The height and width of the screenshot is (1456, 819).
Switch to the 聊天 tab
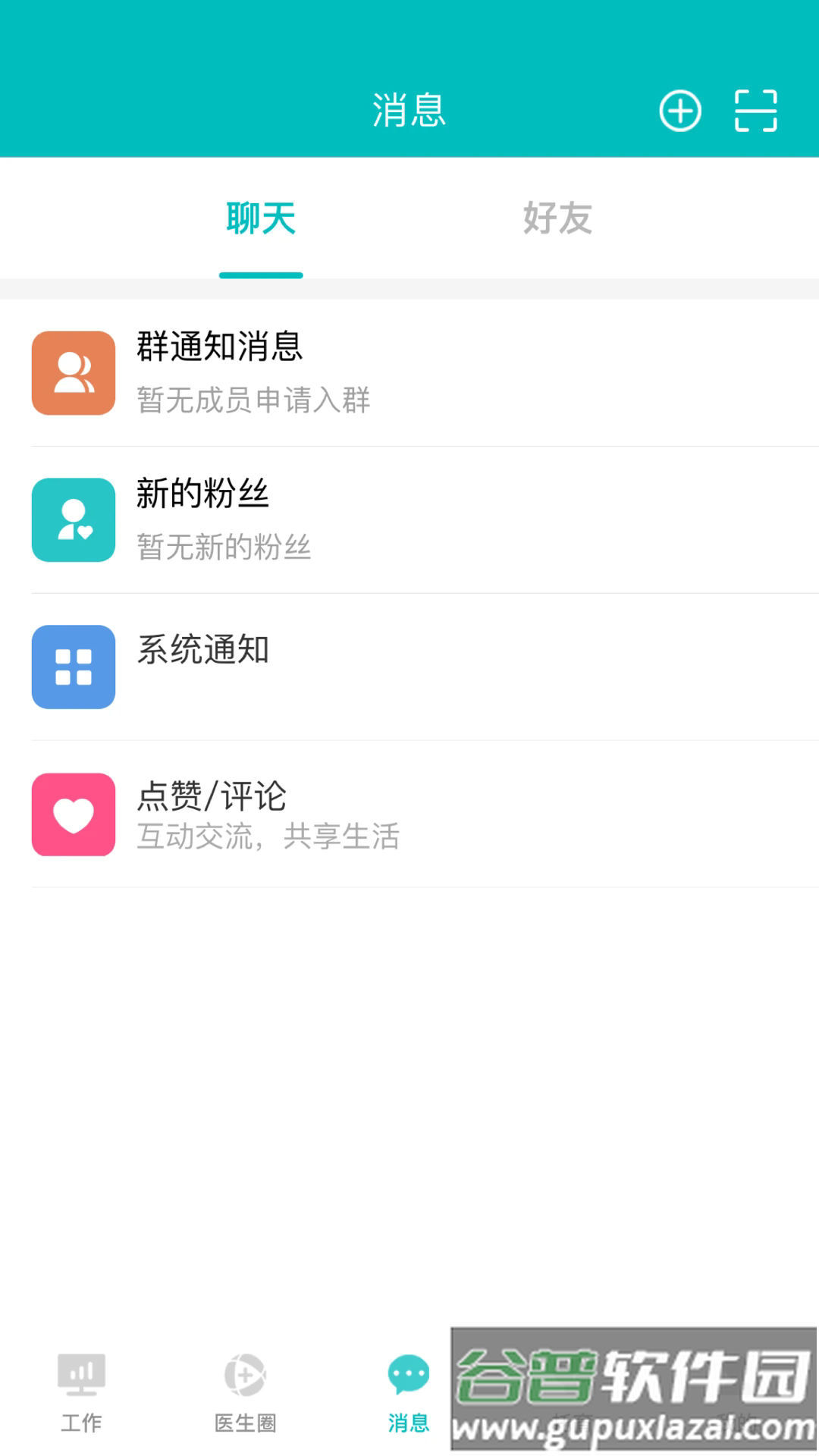click(x=261, y=219)
